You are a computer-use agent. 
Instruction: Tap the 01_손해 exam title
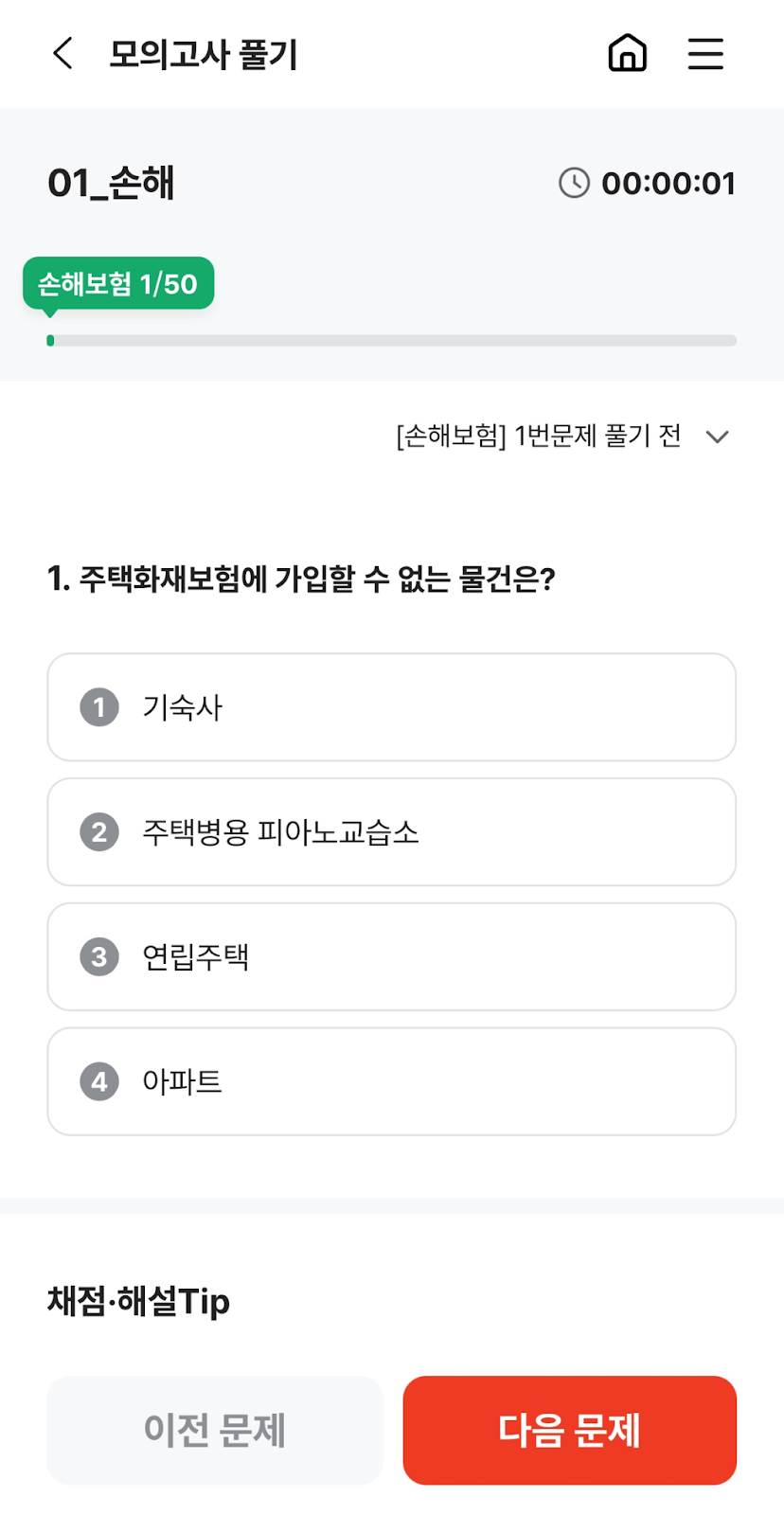[113, 183]
